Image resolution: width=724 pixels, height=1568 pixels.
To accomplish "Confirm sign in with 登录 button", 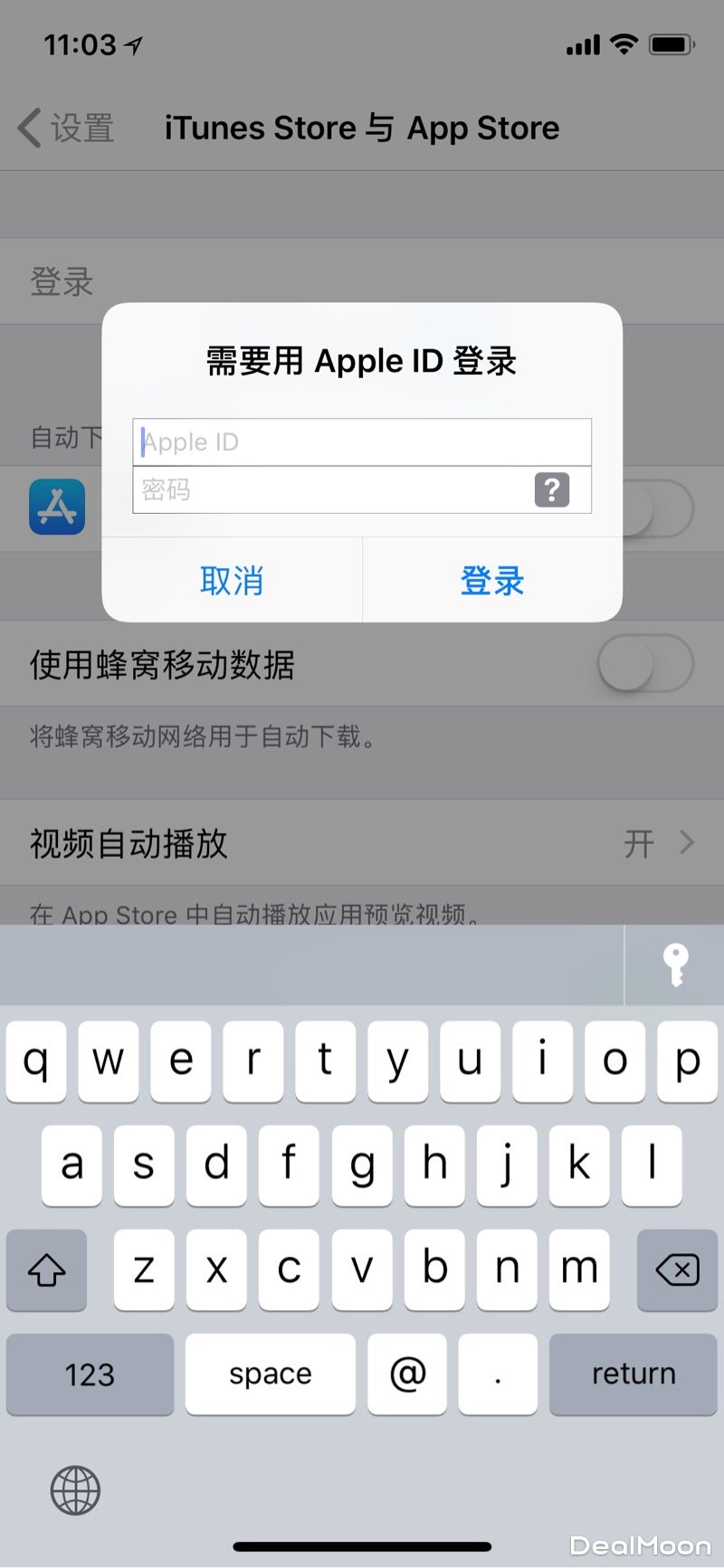I will click(492, 581).
